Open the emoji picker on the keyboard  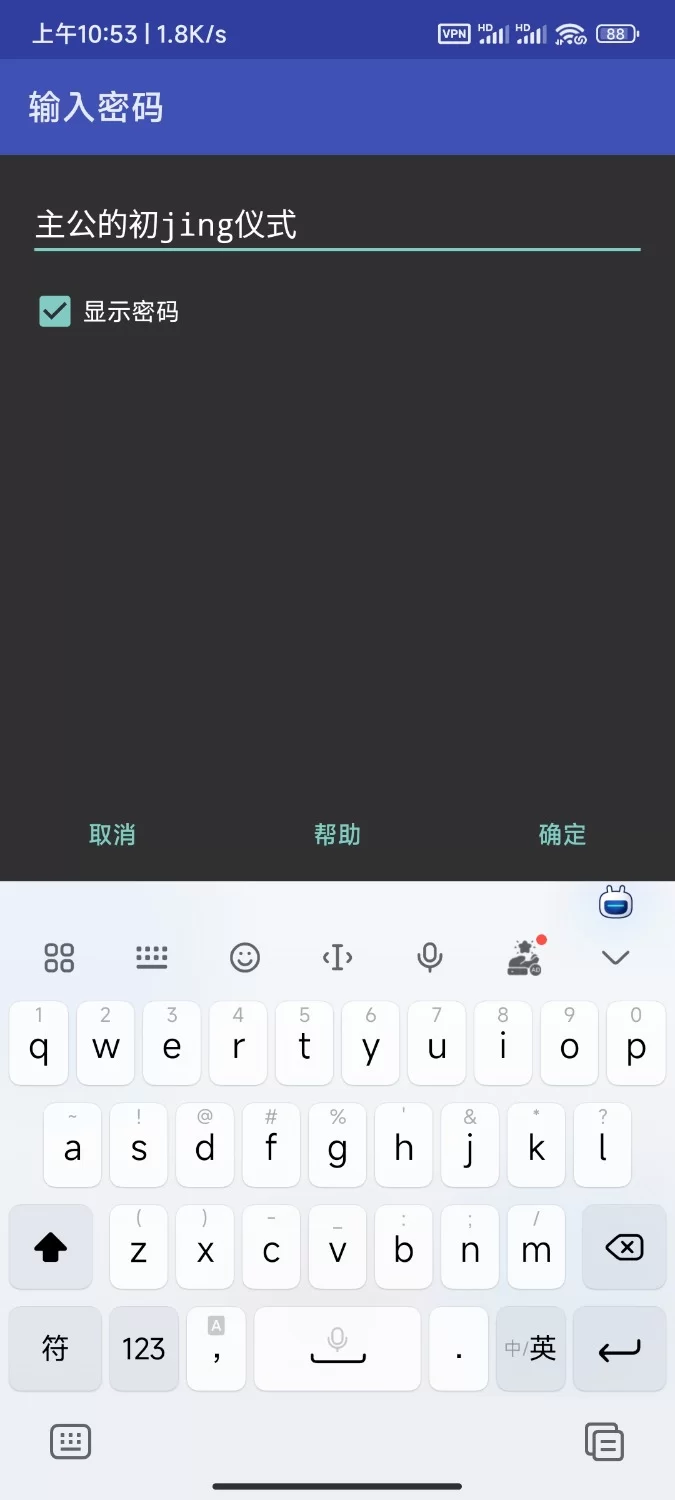tap(245, 957)
